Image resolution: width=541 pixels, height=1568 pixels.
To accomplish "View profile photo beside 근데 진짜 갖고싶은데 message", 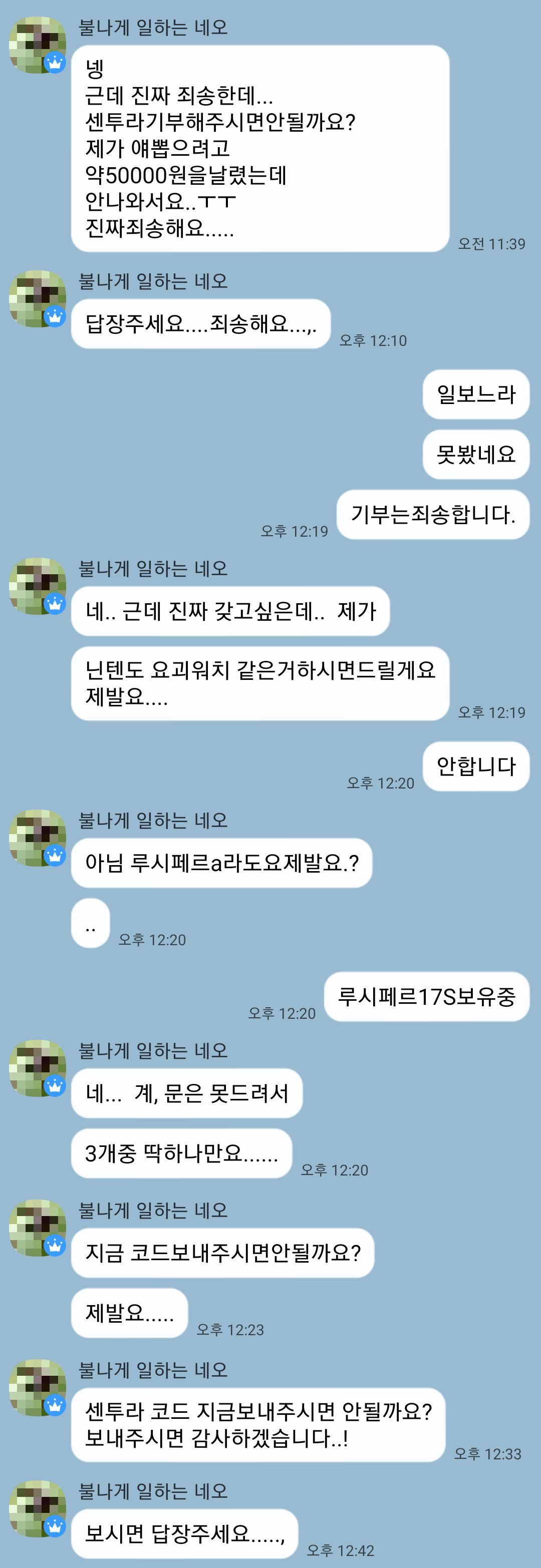I will point(37,586).
